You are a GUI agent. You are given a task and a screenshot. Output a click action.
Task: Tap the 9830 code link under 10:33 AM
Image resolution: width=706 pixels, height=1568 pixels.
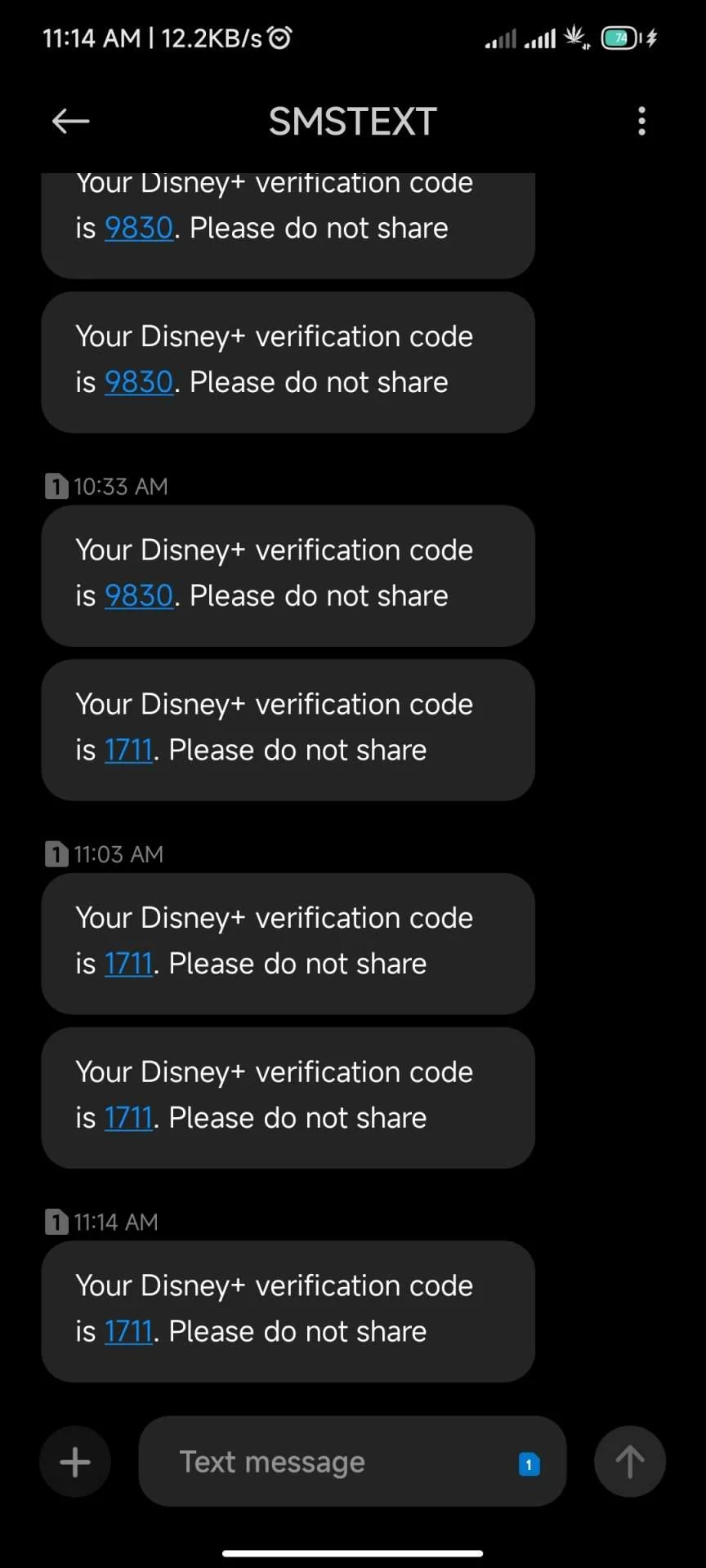click(139, 596)
